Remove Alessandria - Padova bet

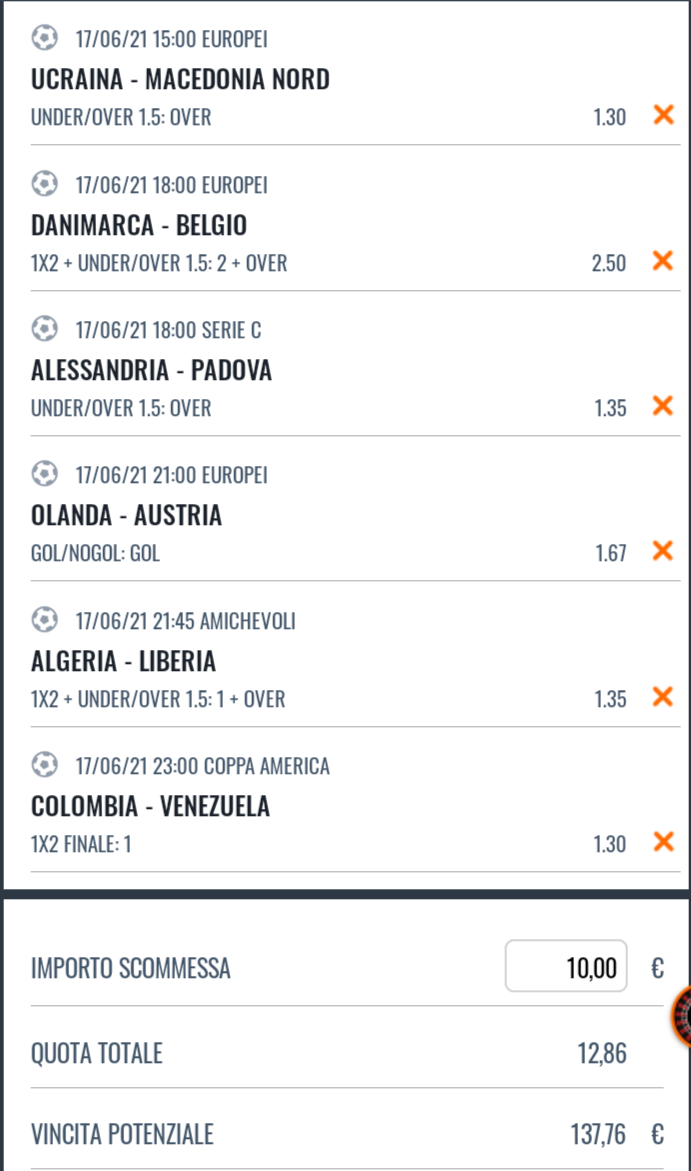(662, 406)
